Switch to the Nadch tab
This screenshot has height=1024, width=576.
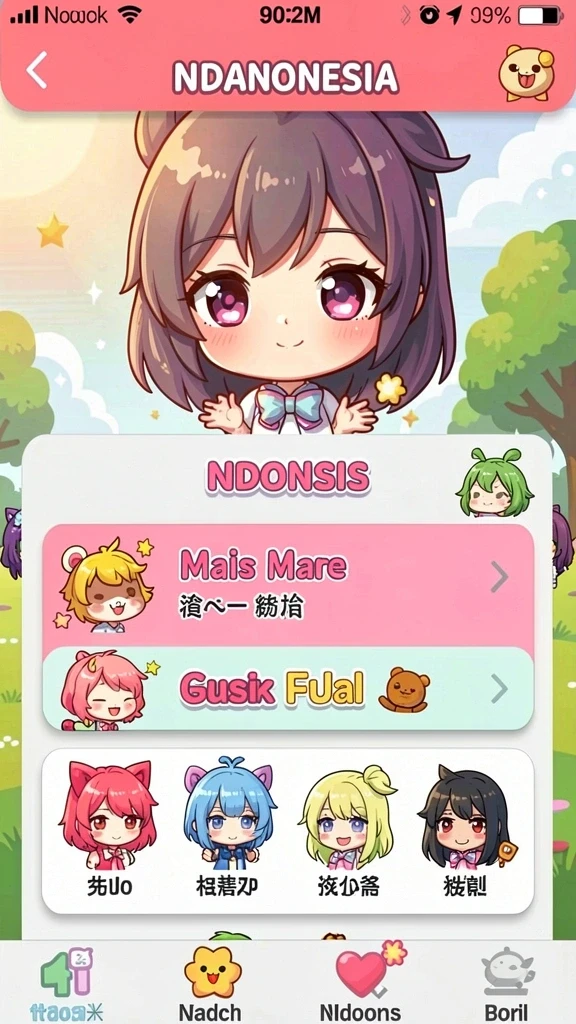coord(210,984)
